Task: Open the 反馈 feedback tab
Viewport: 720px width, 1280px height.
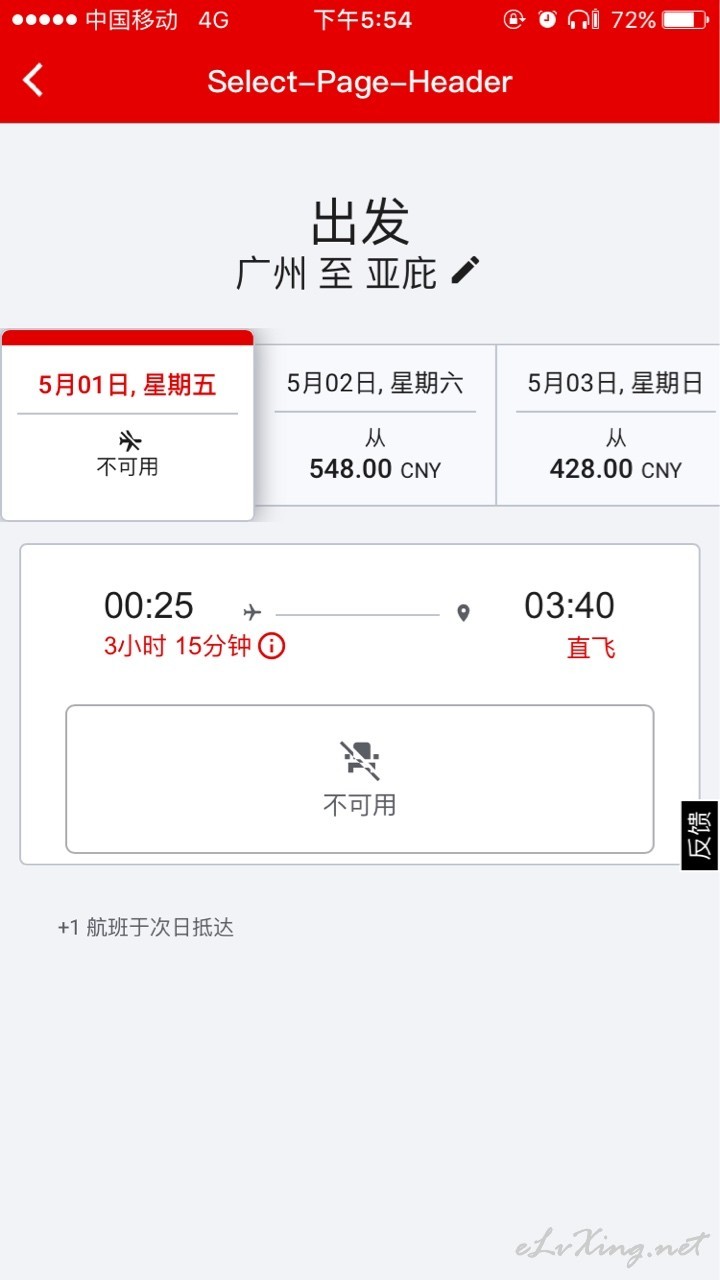Action: (x=700, y=835)
